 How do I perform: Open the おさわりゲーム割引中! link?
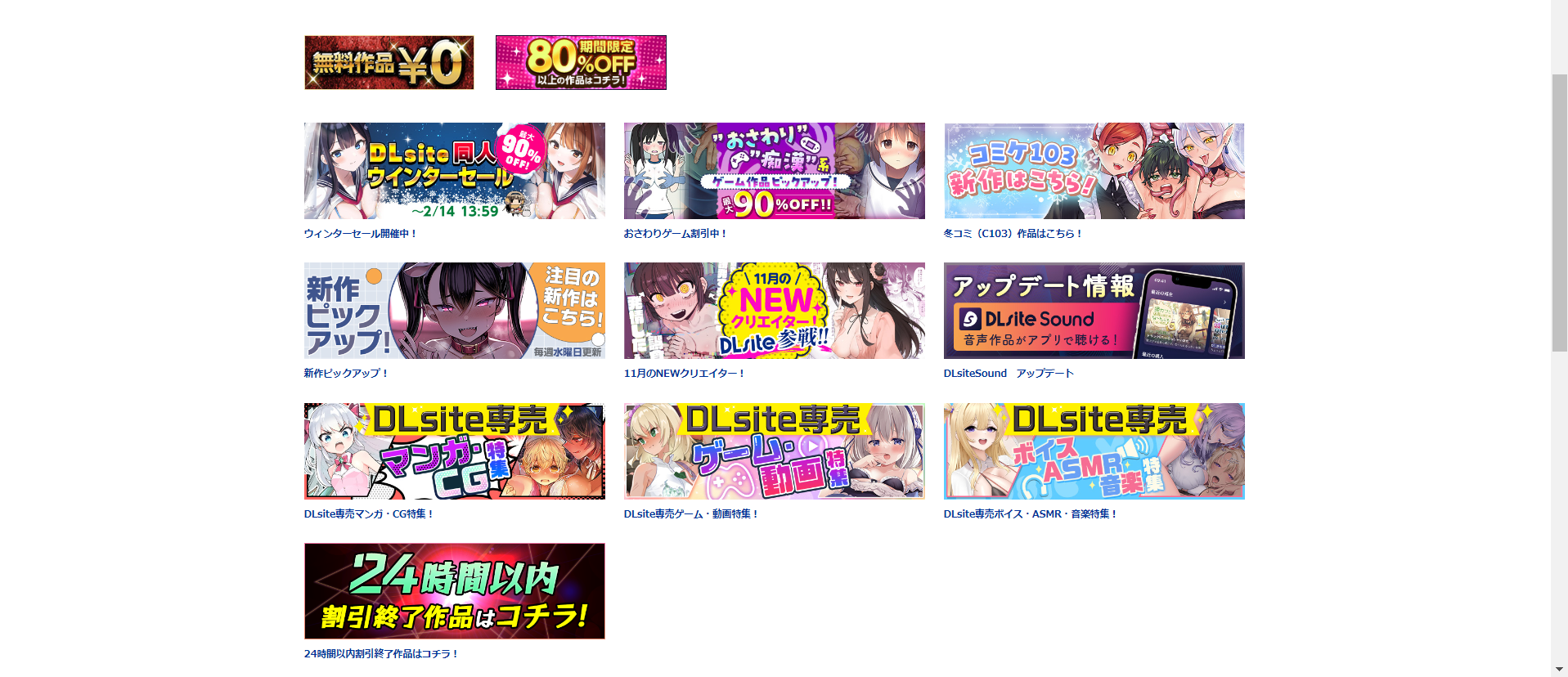coord(675,234)
